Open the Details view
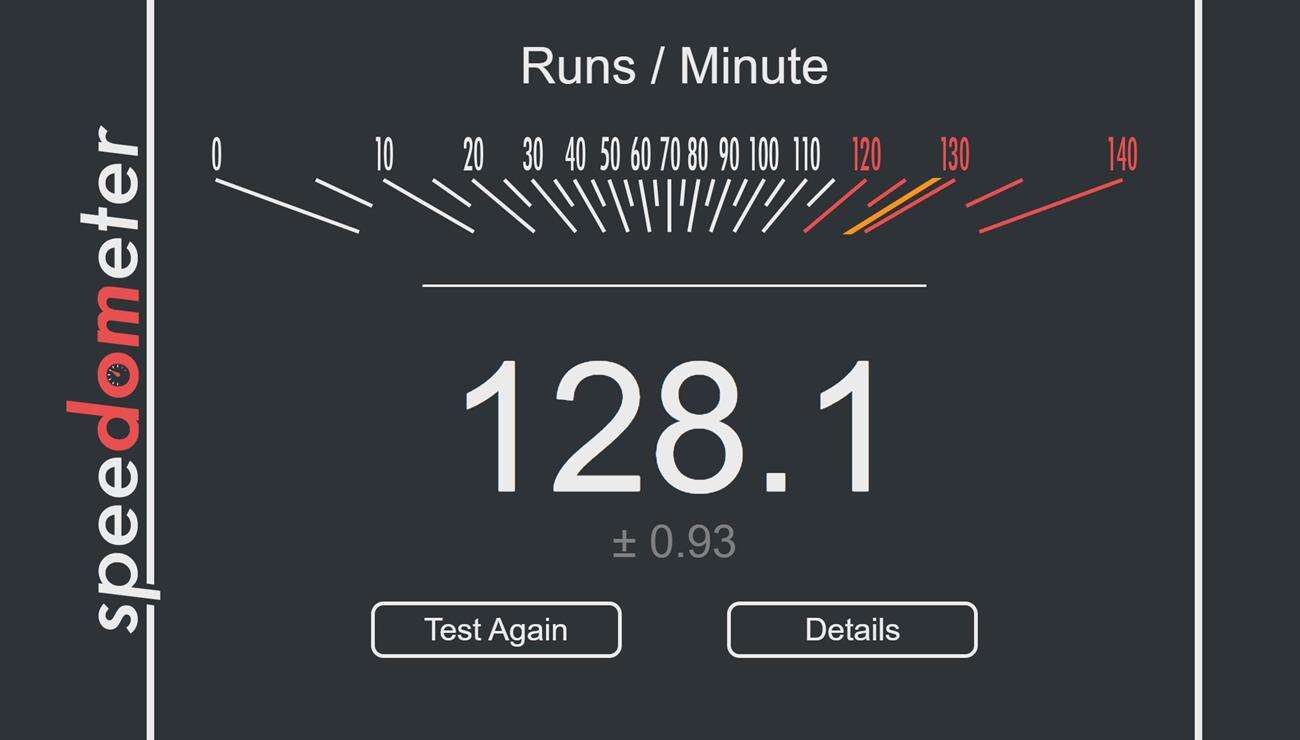 852,630
